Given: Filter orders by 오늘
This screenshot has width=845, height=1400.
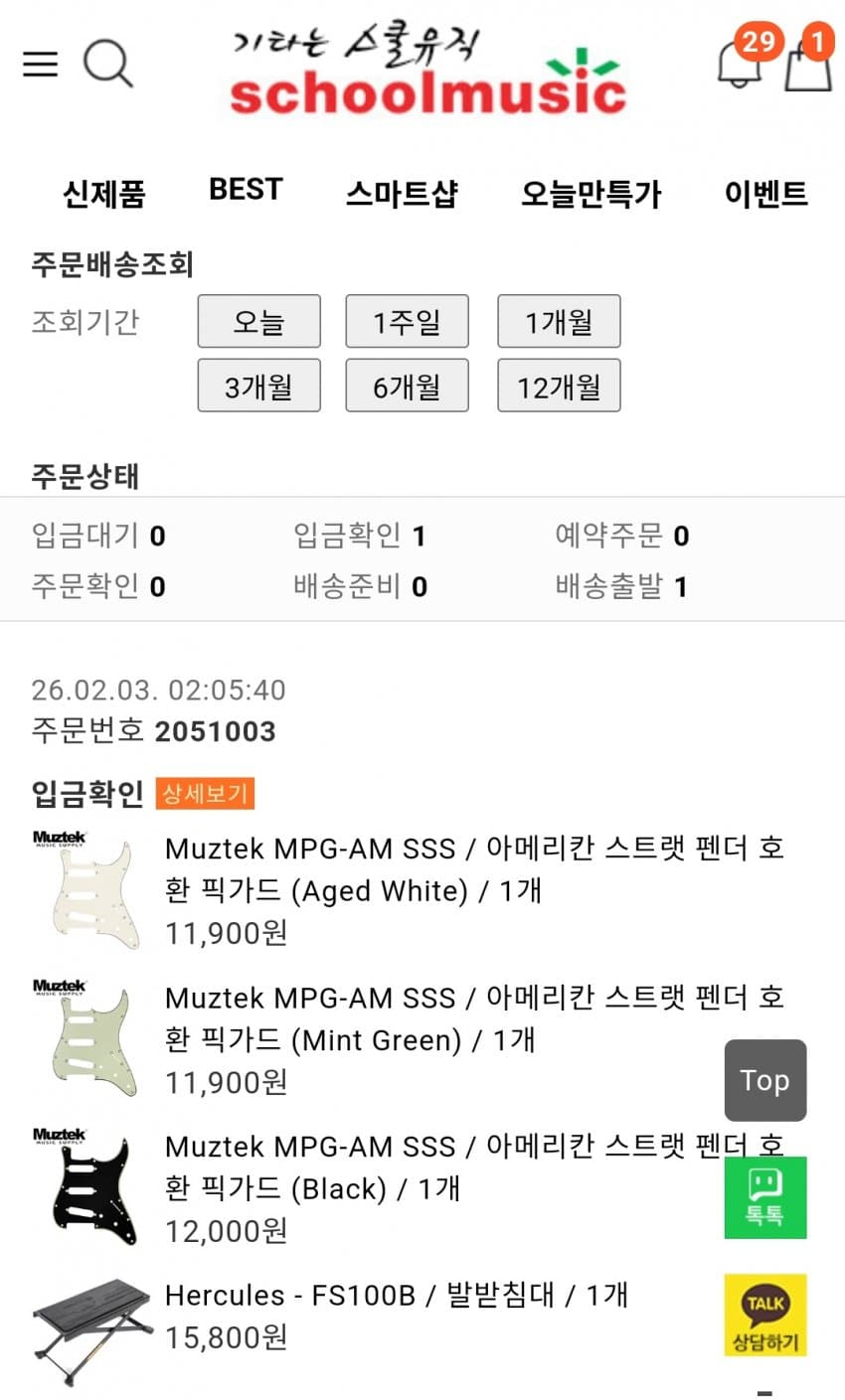Looking at the screenshot, I should point(258,321).
